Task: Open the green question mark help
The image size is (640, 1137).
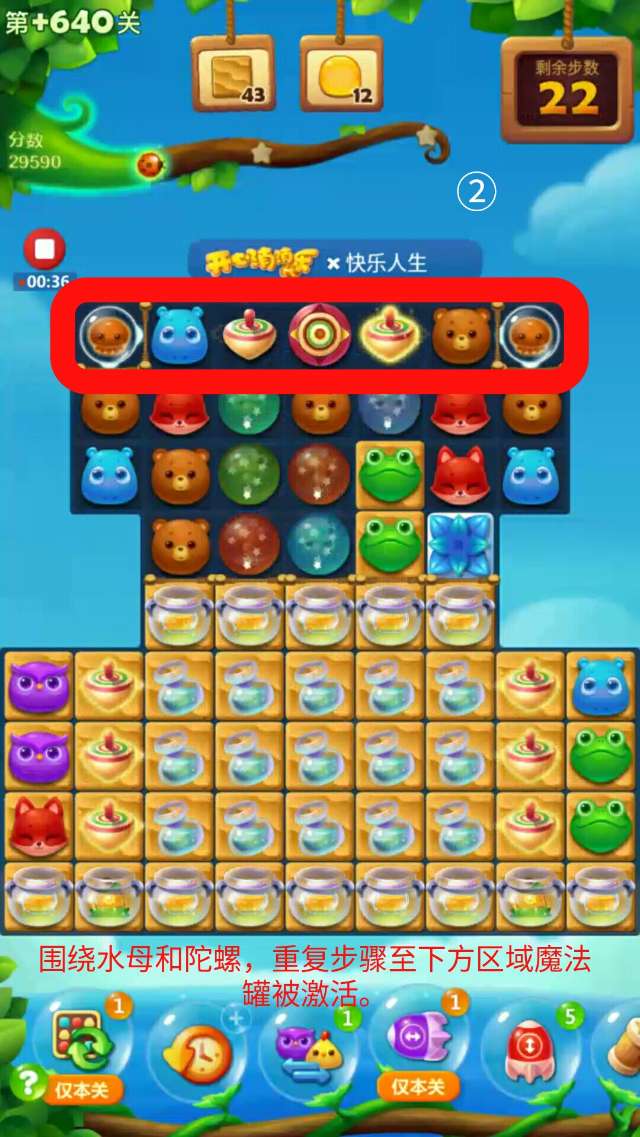Action: tap(26, 1081)
